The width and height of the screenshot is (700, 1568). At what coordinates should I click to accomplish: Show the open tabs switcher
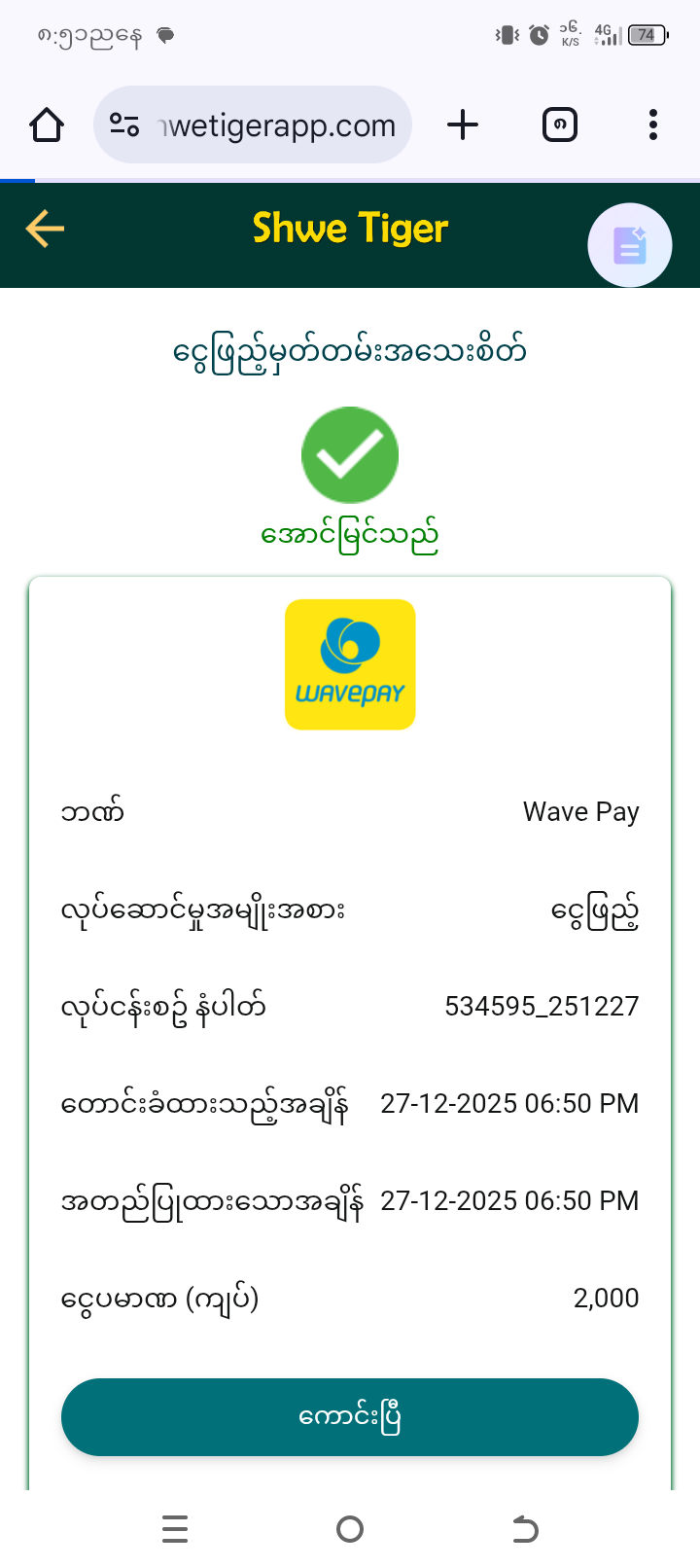[559, 125]
